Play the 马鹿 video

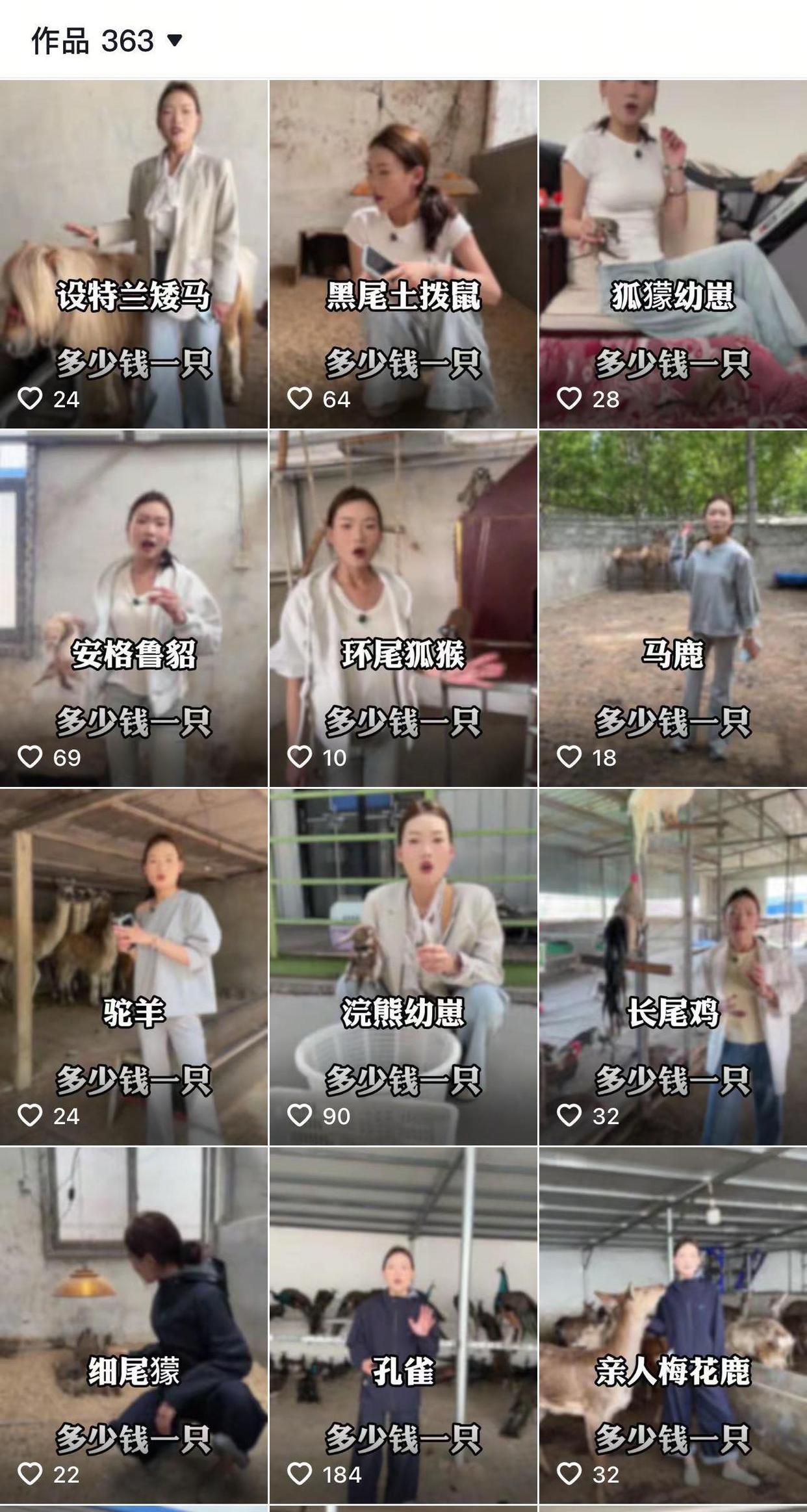[x=672, y=609]
